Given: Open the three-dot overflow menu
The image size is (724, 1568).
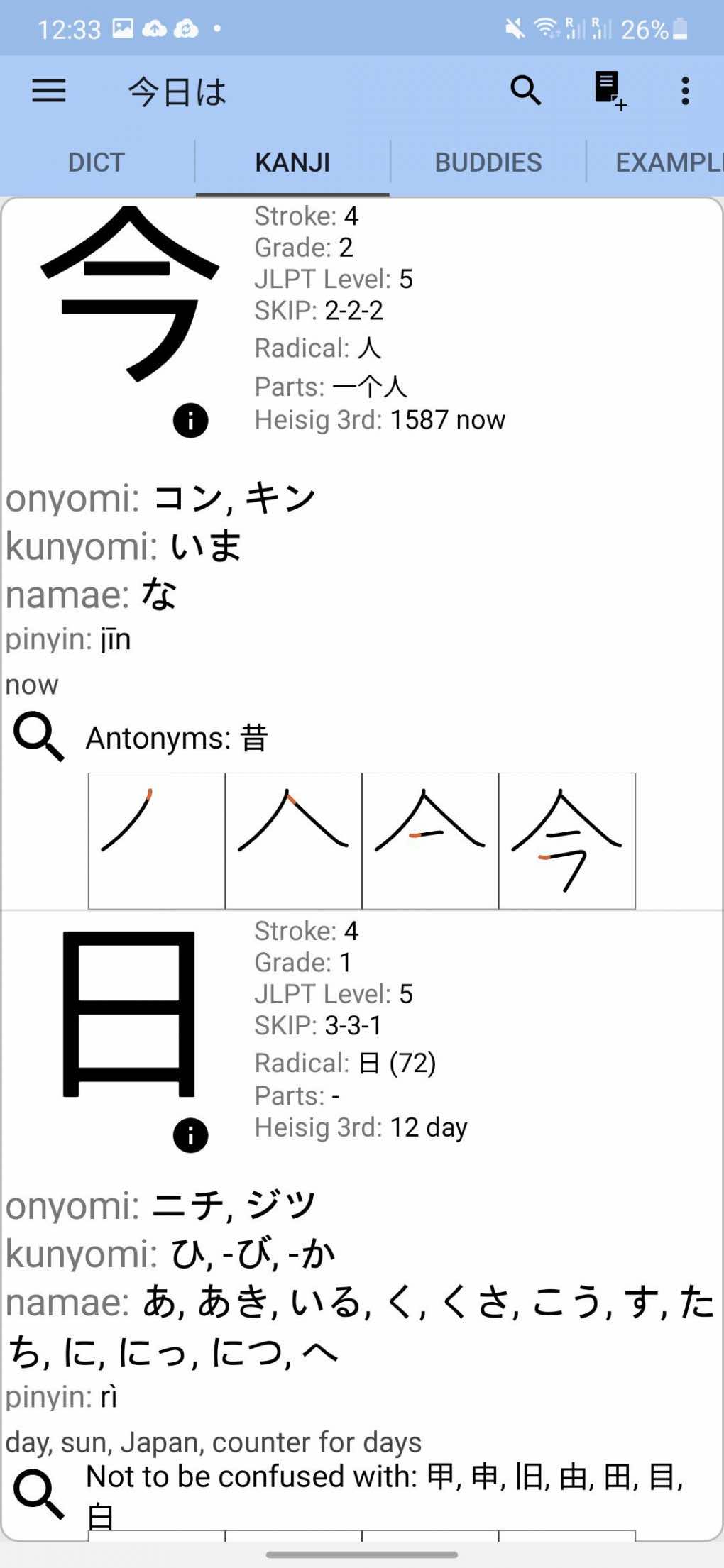Looking at the screenshot, I should point(685,91).
